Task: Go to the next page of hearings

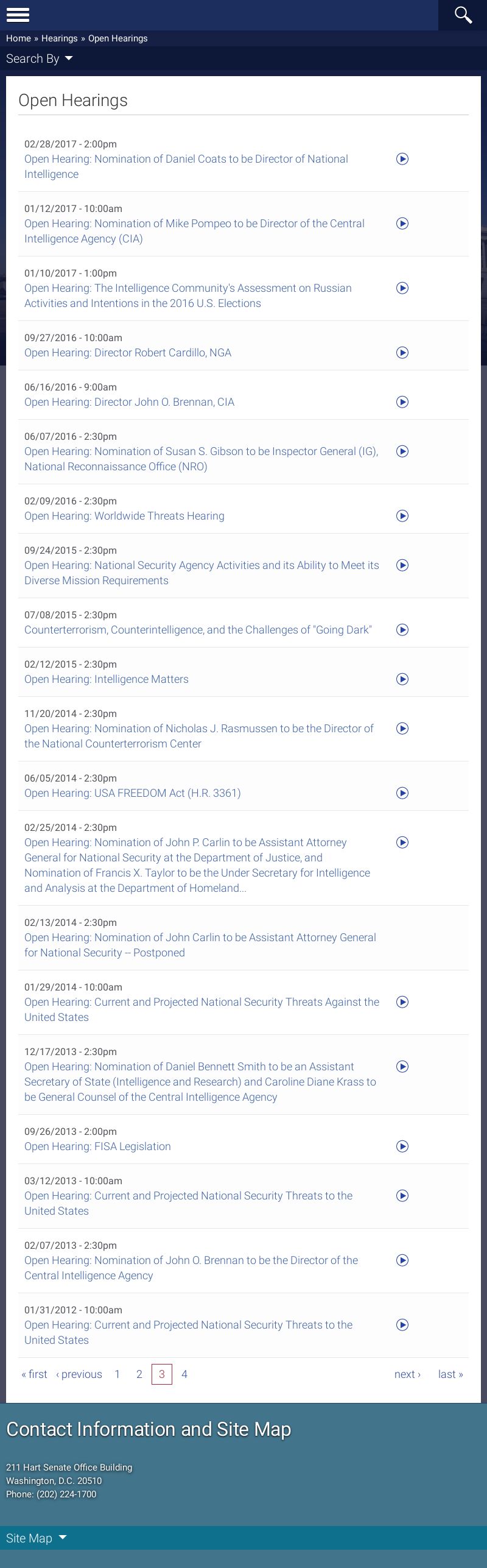Action: [407, 1374]
